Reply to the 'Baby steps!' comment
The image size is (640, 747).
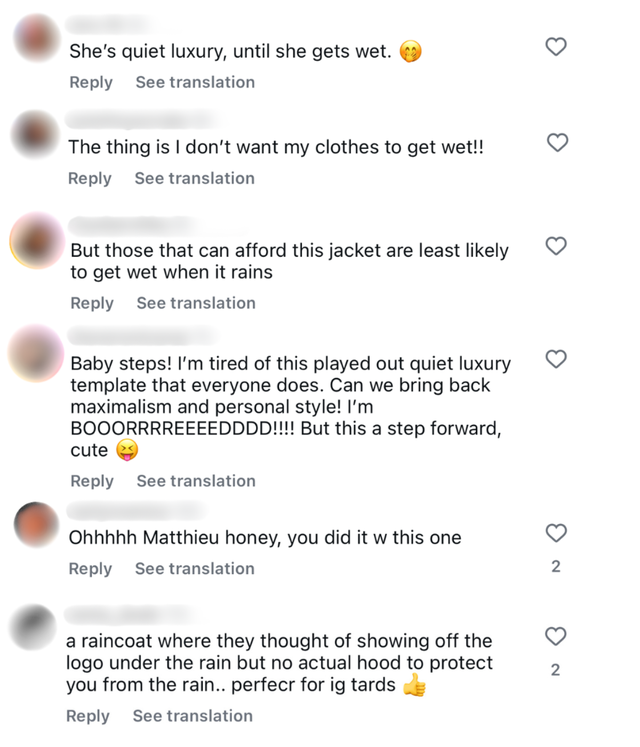(x=92, y=481)
